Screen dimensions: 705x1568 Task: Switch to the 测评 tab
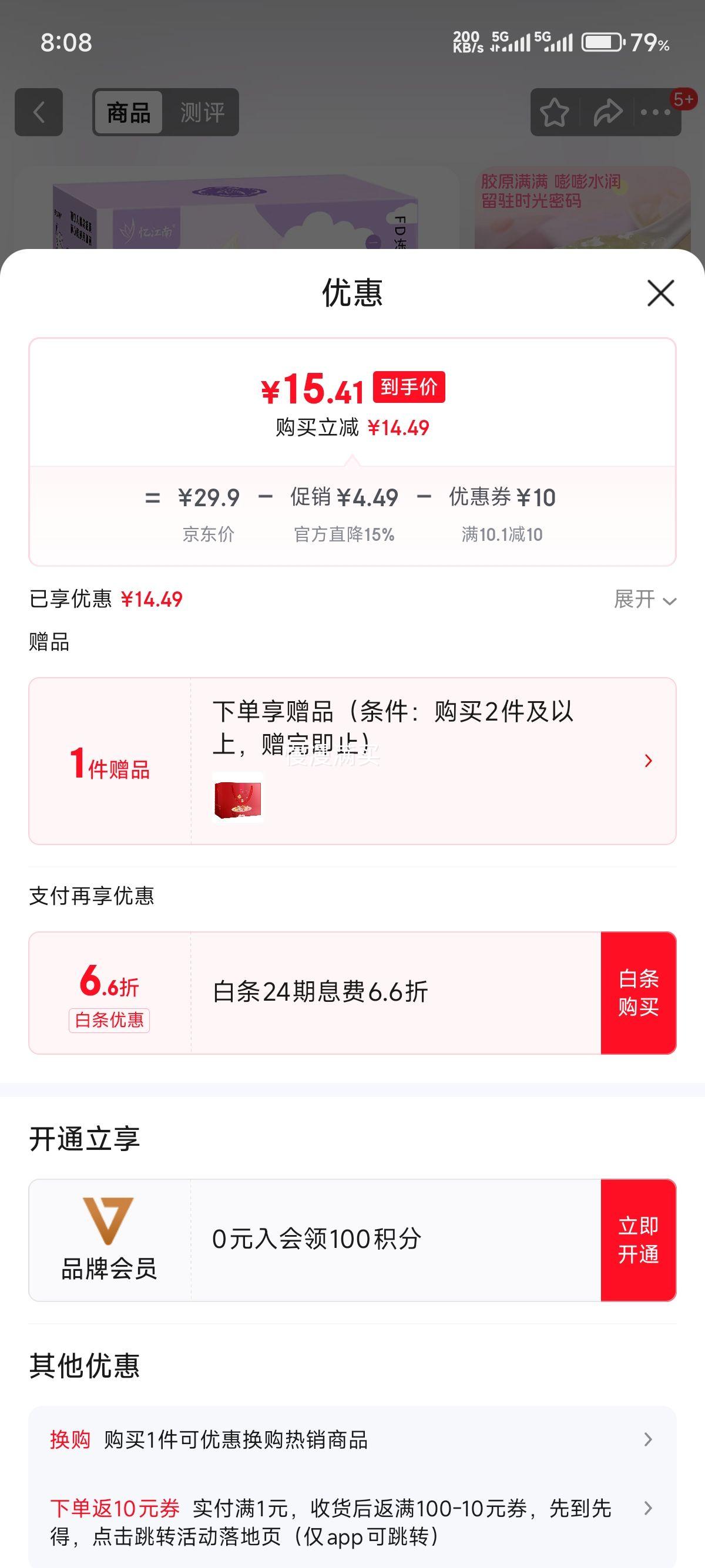(x=202, y=113)
